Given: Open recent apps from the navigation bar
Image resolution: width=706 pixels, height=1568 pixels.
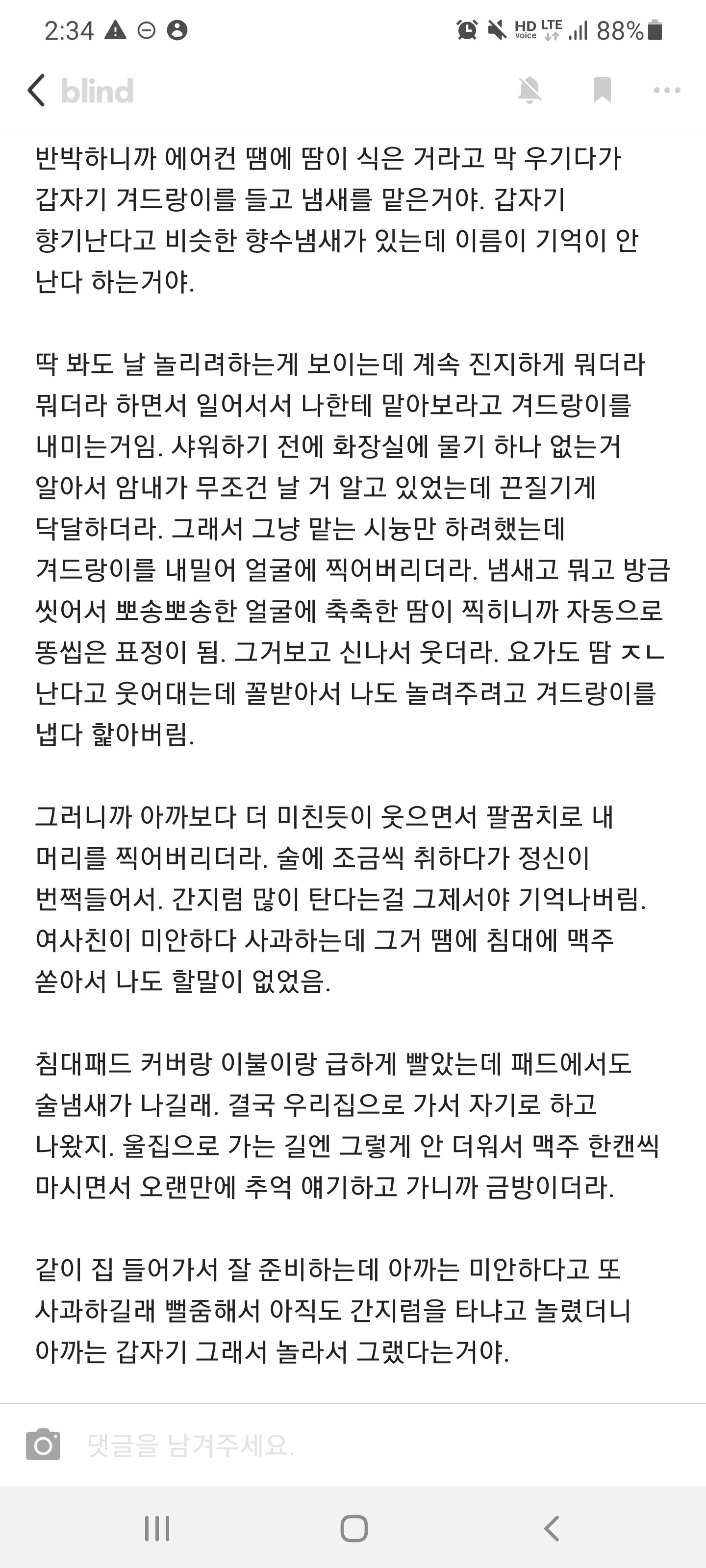Looking at the screenshot, I should point(156,1528).
